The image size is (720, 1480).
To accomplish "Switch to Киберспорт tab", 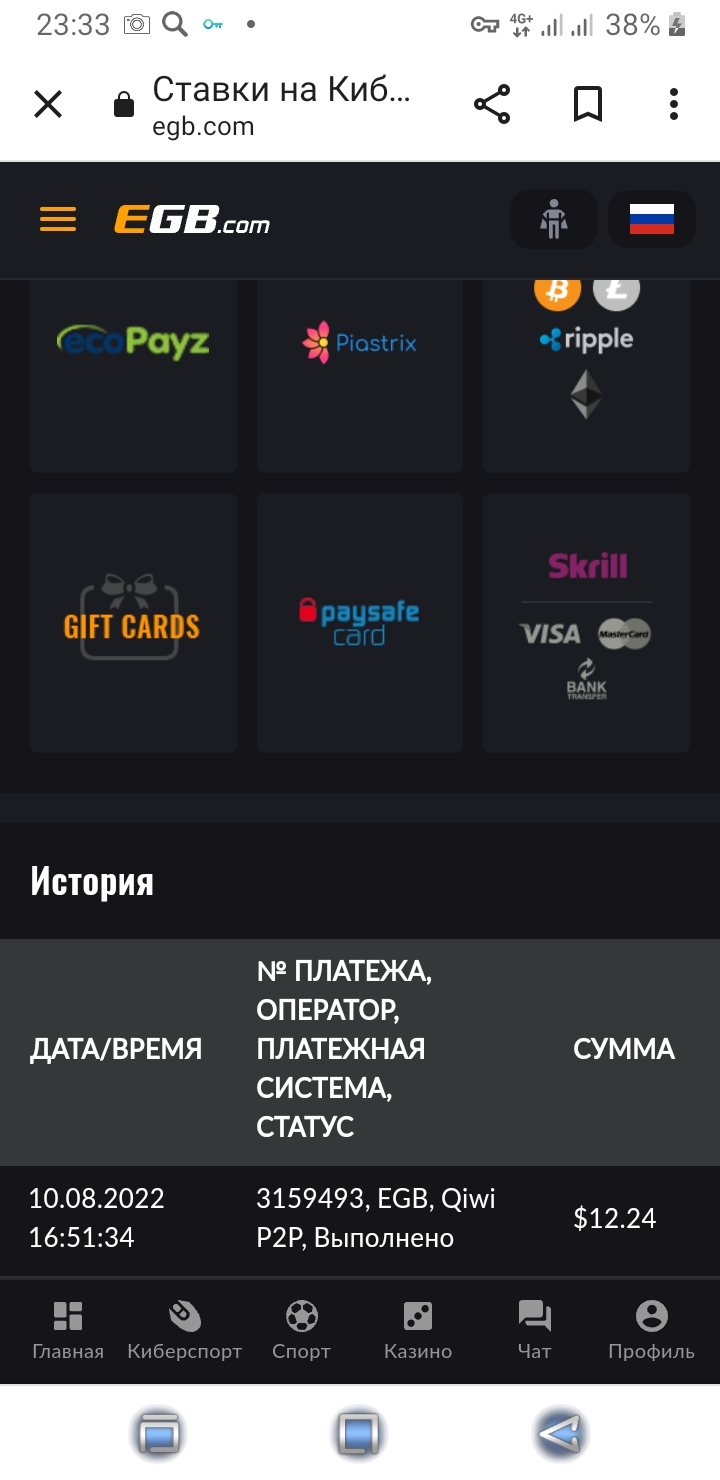I will (x=185, y=1330).
